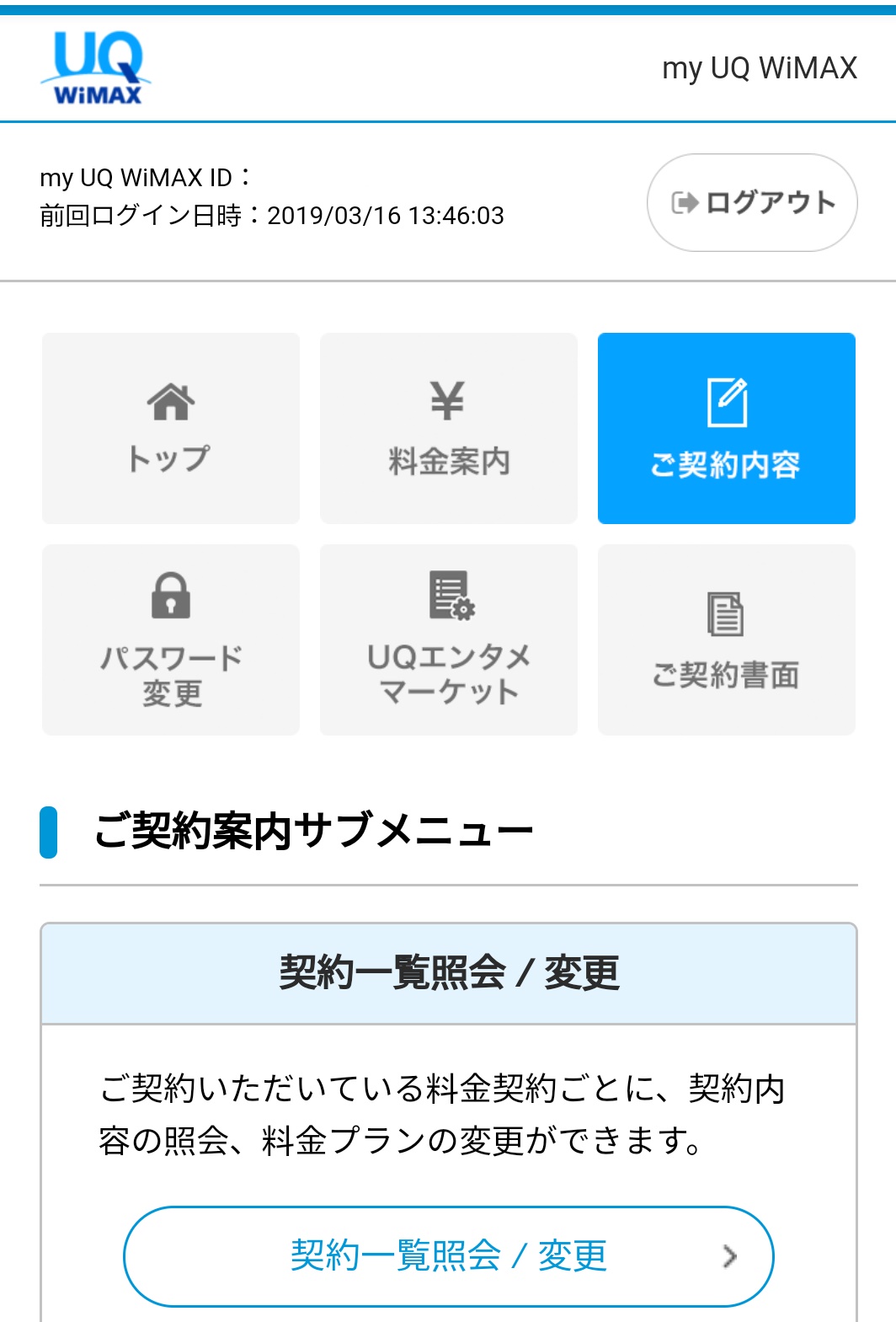This screenshot has height=1322, width=896.
Task: Open the 料金案内 menu tile
Action: click(448, 428)
